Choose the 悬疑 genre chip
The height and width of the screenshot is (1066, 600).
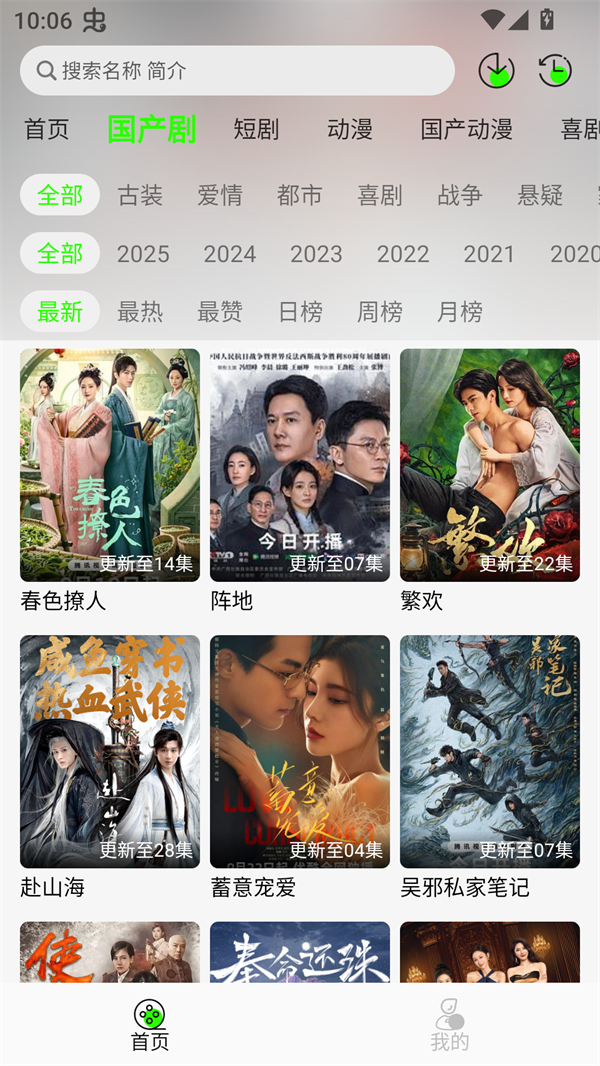pyautogui.click(x=540, y=195)
